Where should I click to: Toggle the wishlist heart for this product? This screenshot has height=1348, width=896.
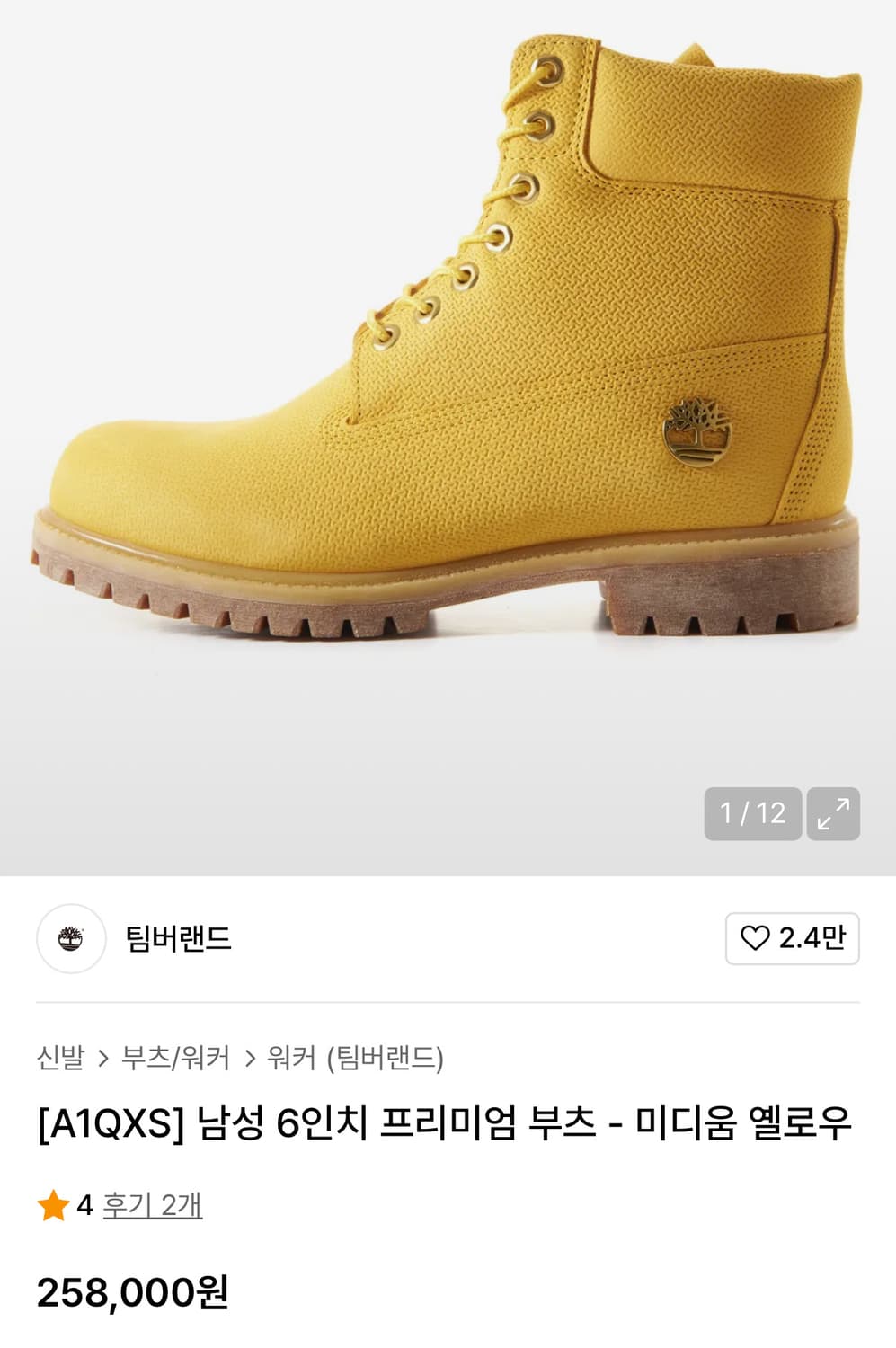click(790, 936)
